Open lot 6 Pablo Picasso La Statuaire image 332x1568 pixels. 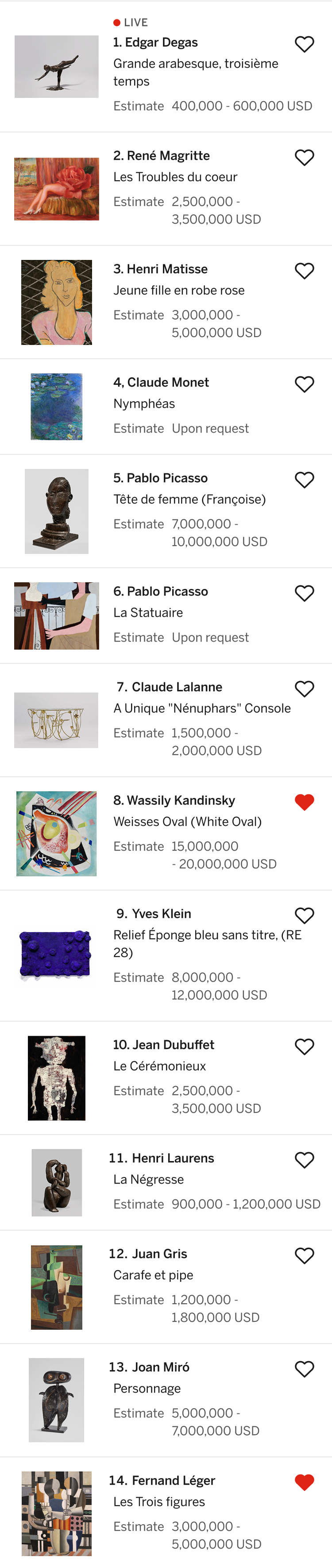[57, 616]
